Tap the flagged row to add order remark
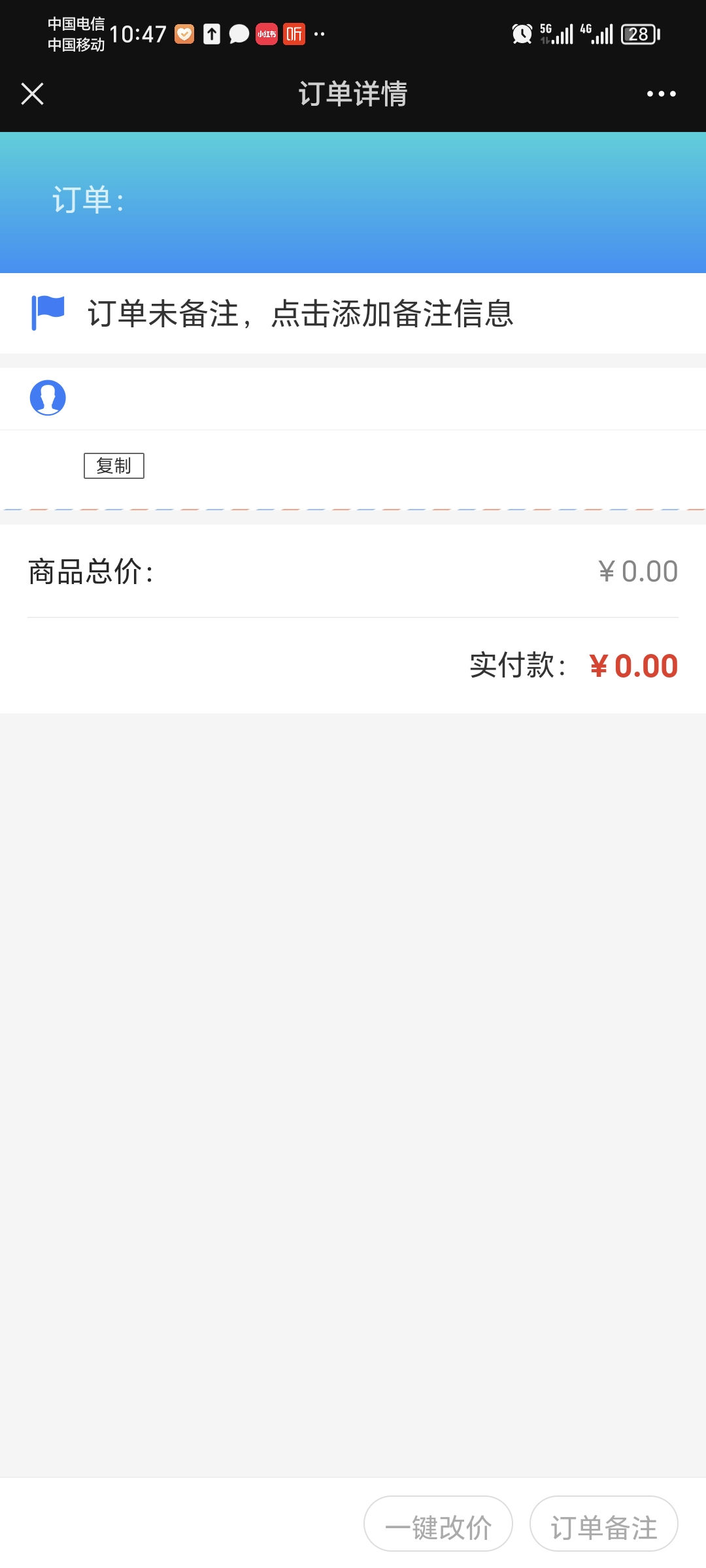 tap(353, 314)
